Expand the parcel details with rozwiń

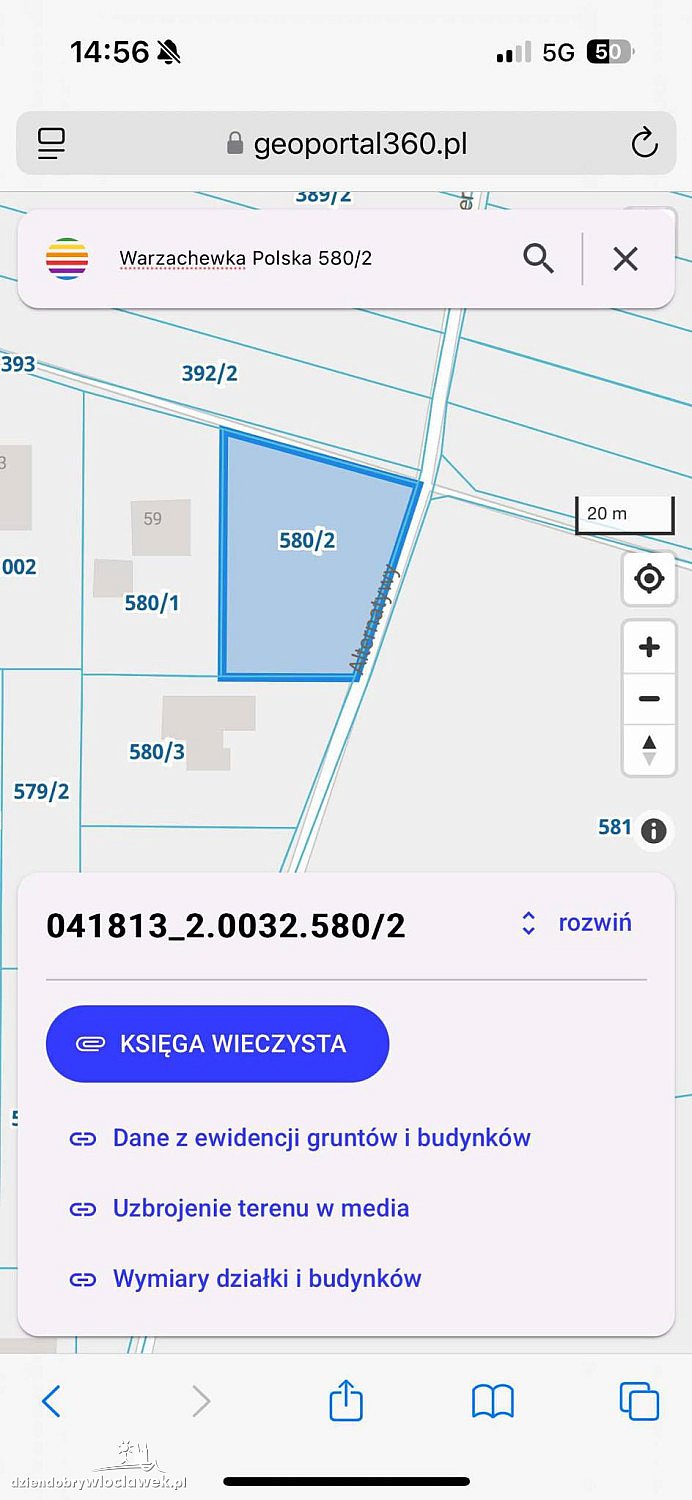click(576, 922)
